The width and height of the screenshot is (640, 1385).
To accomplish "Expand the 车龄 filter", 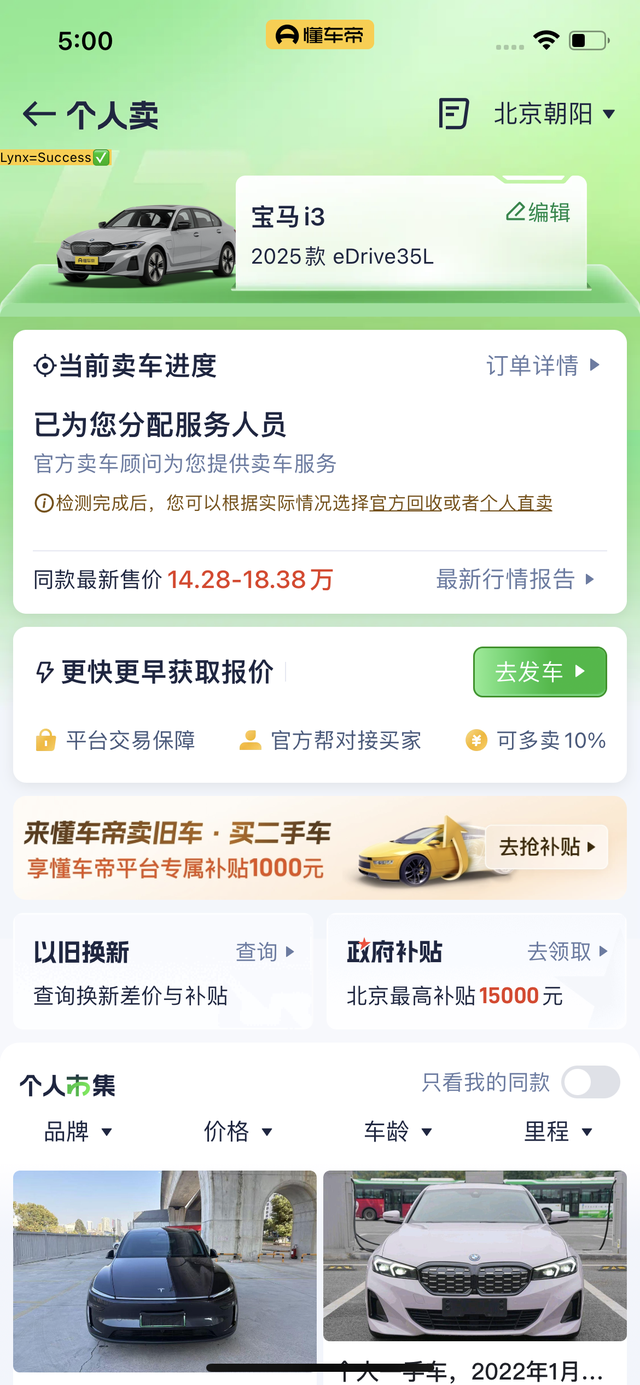I will click(398, 1132).
